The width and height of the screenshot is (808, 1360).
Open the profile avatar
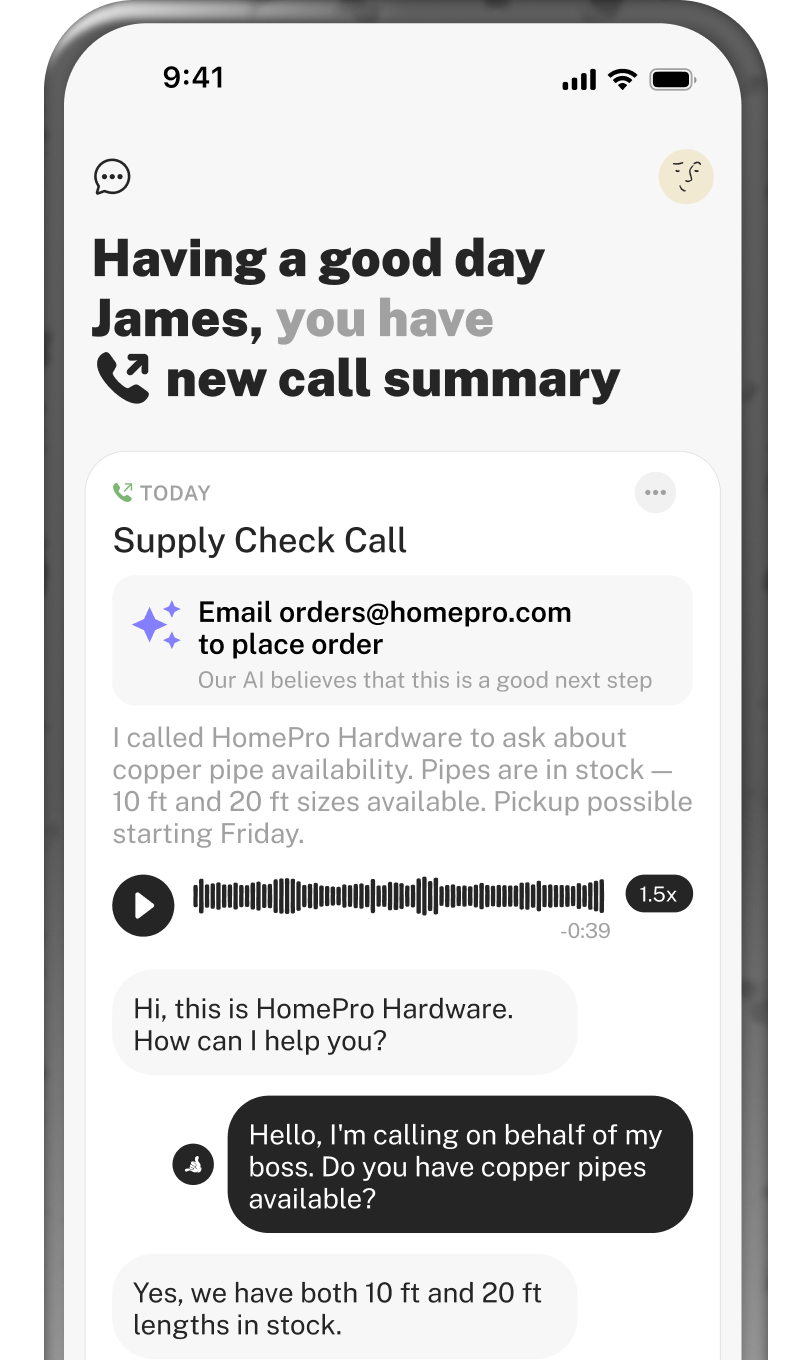(x=685, y=177)
